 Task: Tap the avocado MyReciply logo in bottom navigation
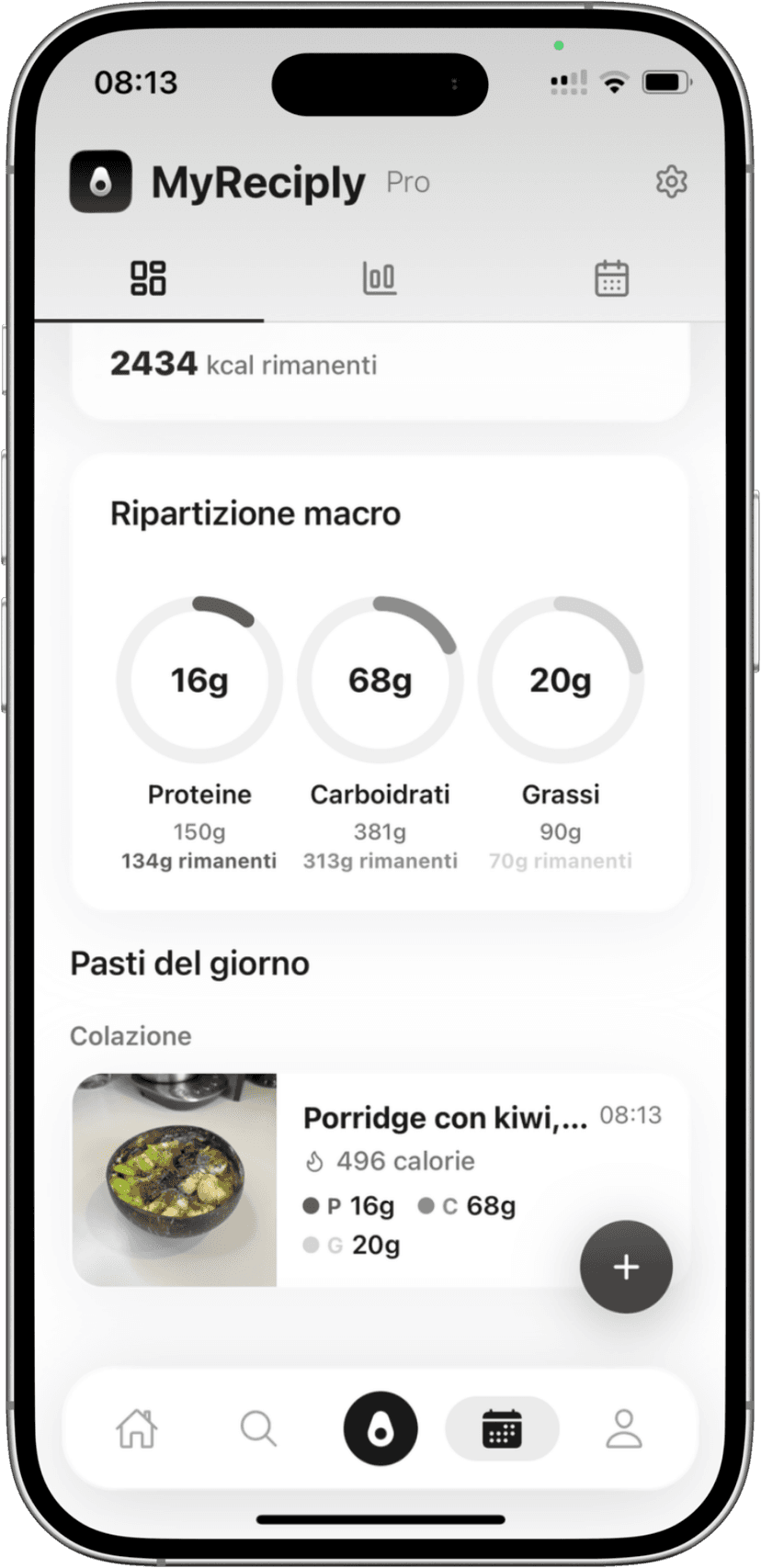(x=380, y=1427)
